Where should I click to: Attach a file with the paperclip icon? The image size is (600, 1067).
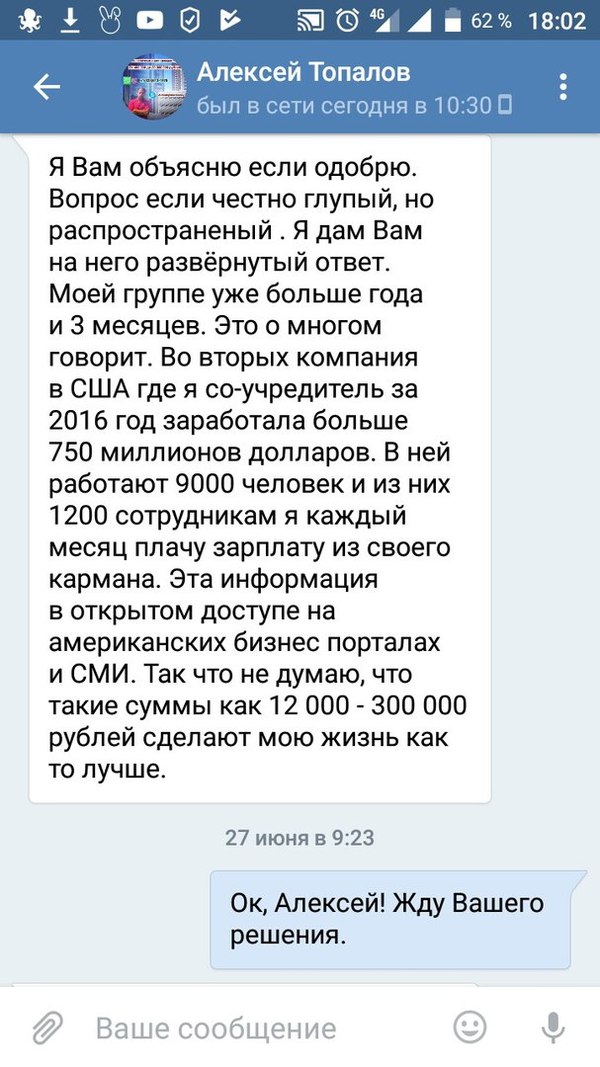pyautogui.click(x=47, y=1027)
